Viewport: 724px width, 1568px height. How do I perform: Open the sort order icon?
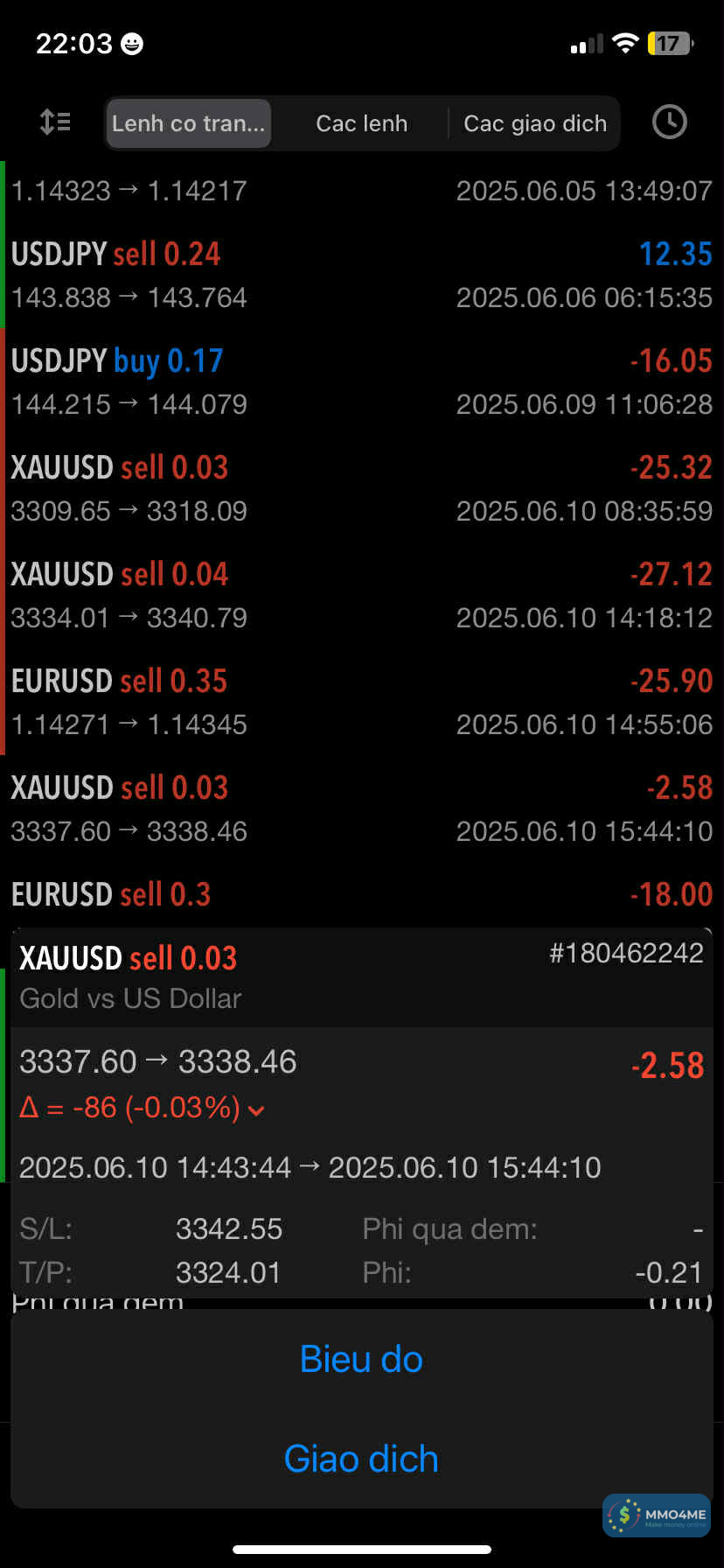(x=56, y=122)
